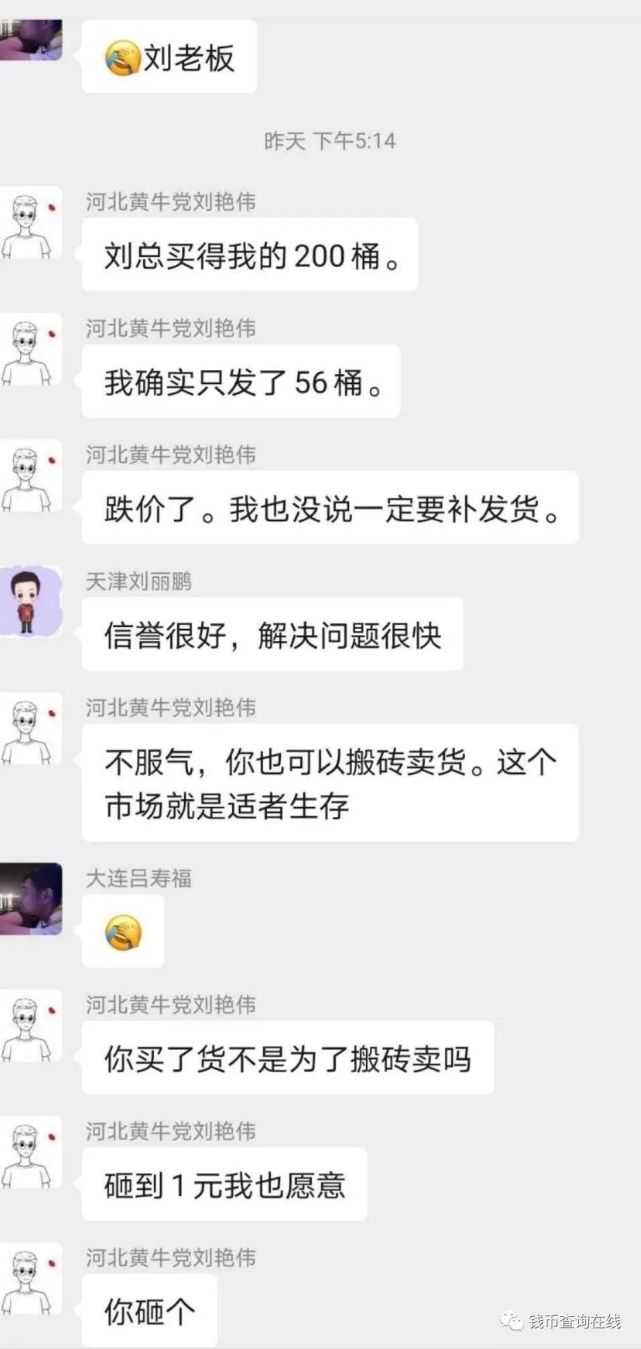The height and width of the screenshot is (1349, 641).
Task: Open 大连吕寿福's avatar beside the laughing emoji
Action: coord(30,899)
